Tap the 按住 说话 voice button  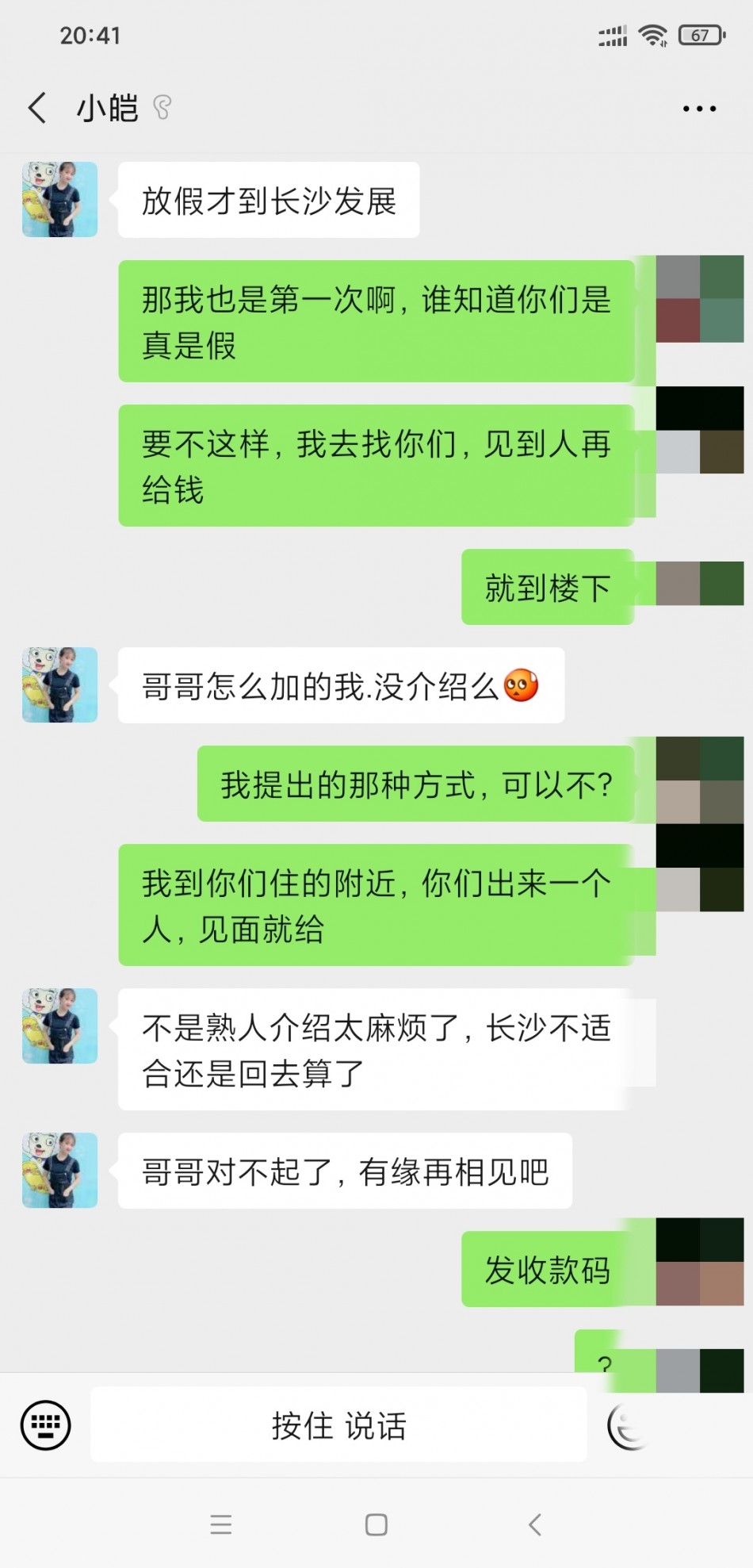click(x=338, y=1425)
